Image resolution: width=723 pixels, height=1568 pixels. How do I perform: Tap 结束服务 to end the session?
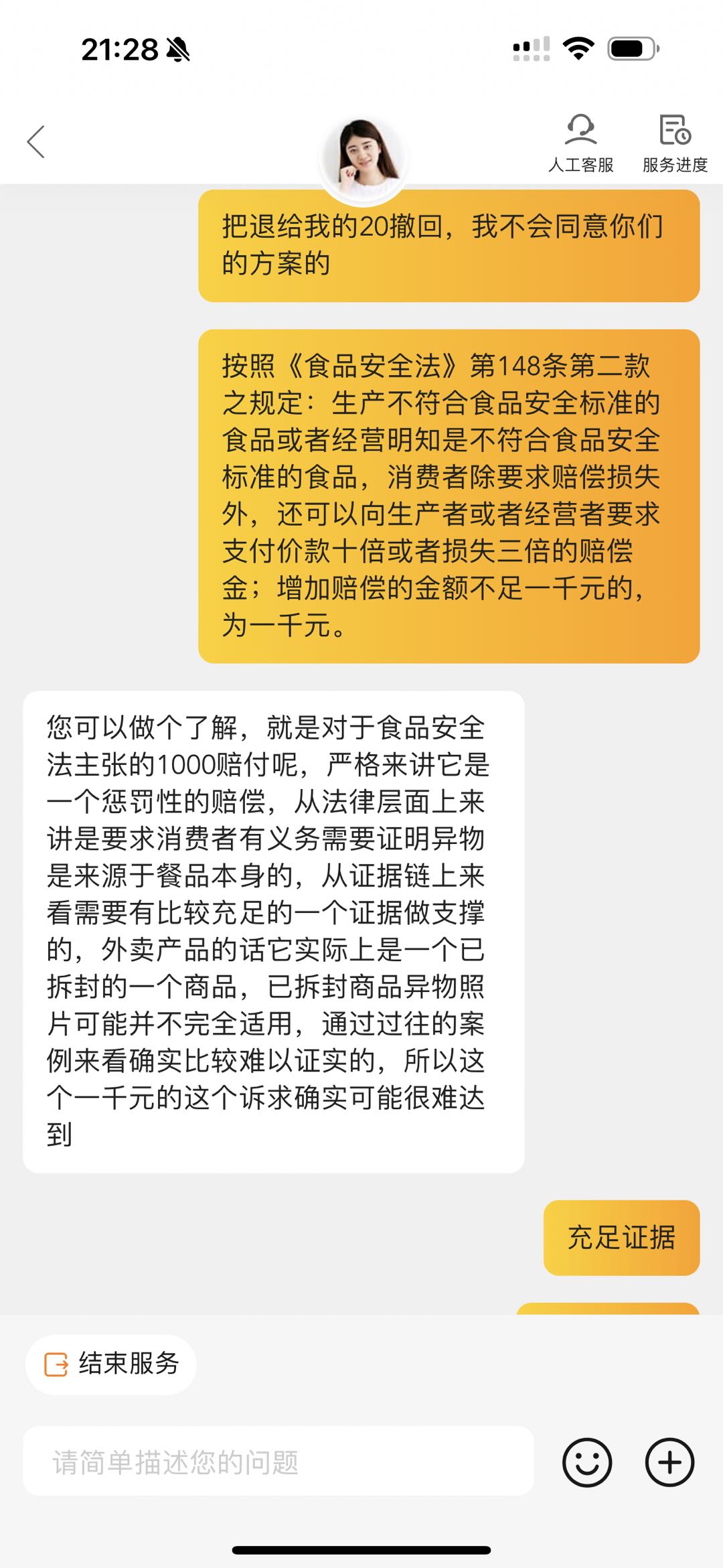[x=111, y=1364]
